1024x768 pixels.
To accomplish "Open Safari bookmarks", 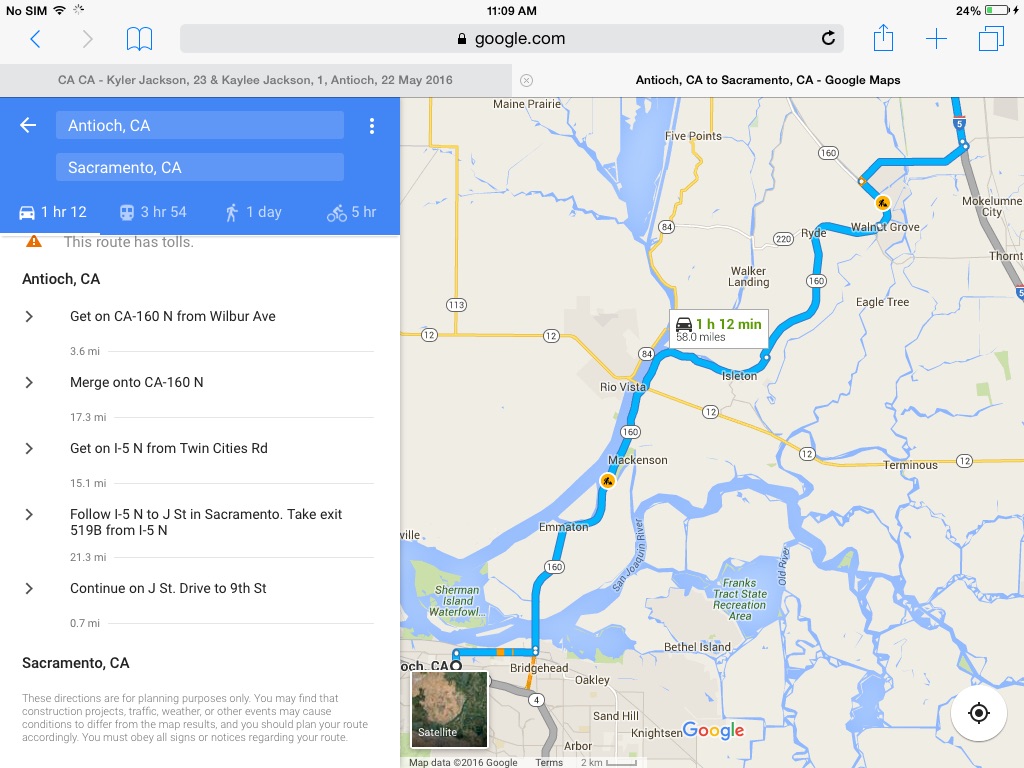I will [x=139, y=39].
